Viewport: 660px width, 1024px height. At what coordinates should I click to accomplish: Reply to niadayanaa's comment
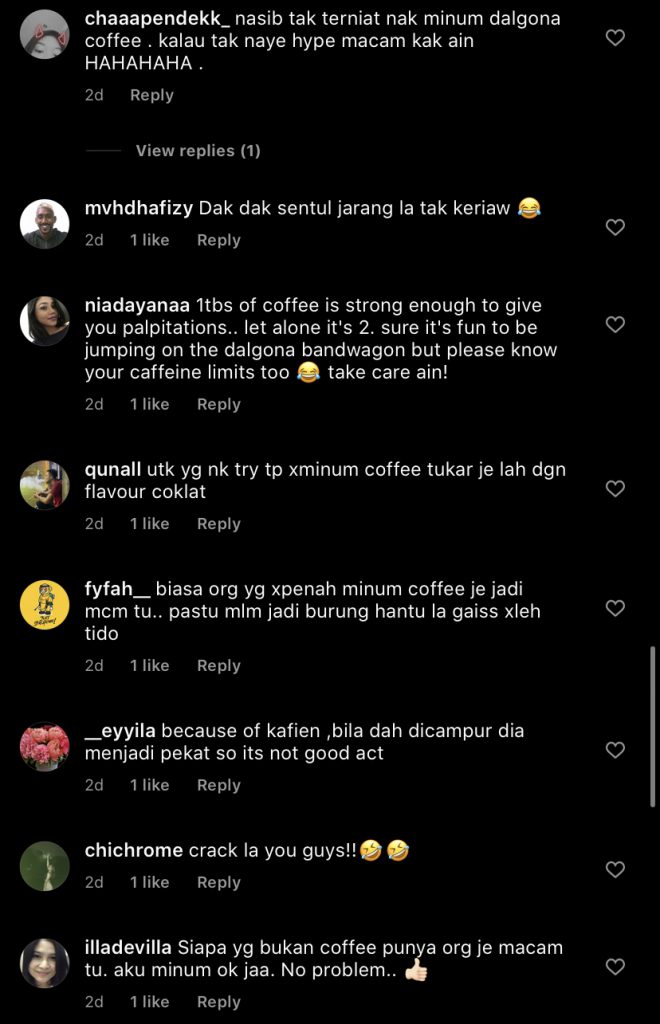click(x=218, y=404)
